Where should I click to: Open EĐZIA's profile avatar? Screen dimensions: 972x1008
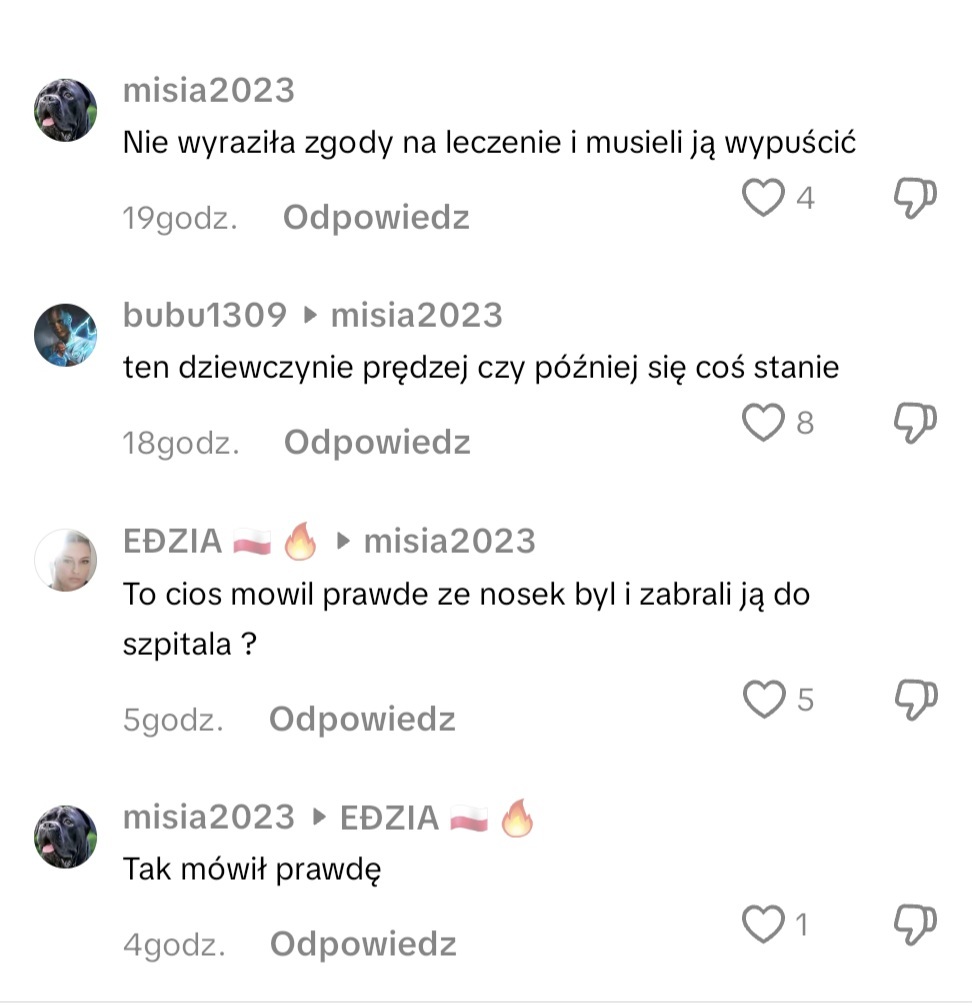[x=66, y=560]
